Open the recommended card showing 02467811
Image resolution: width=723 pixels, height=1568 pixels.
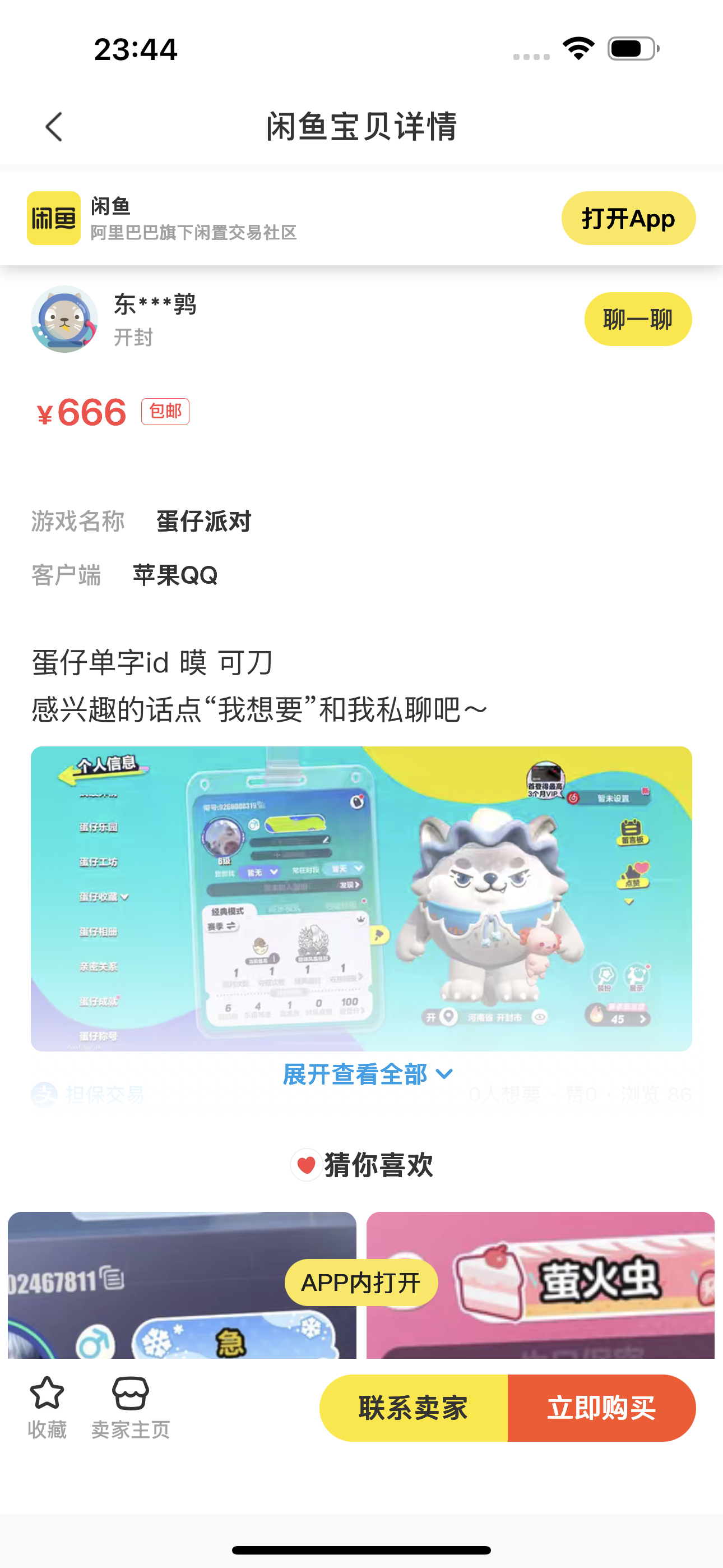click(x=182, y=1285)
